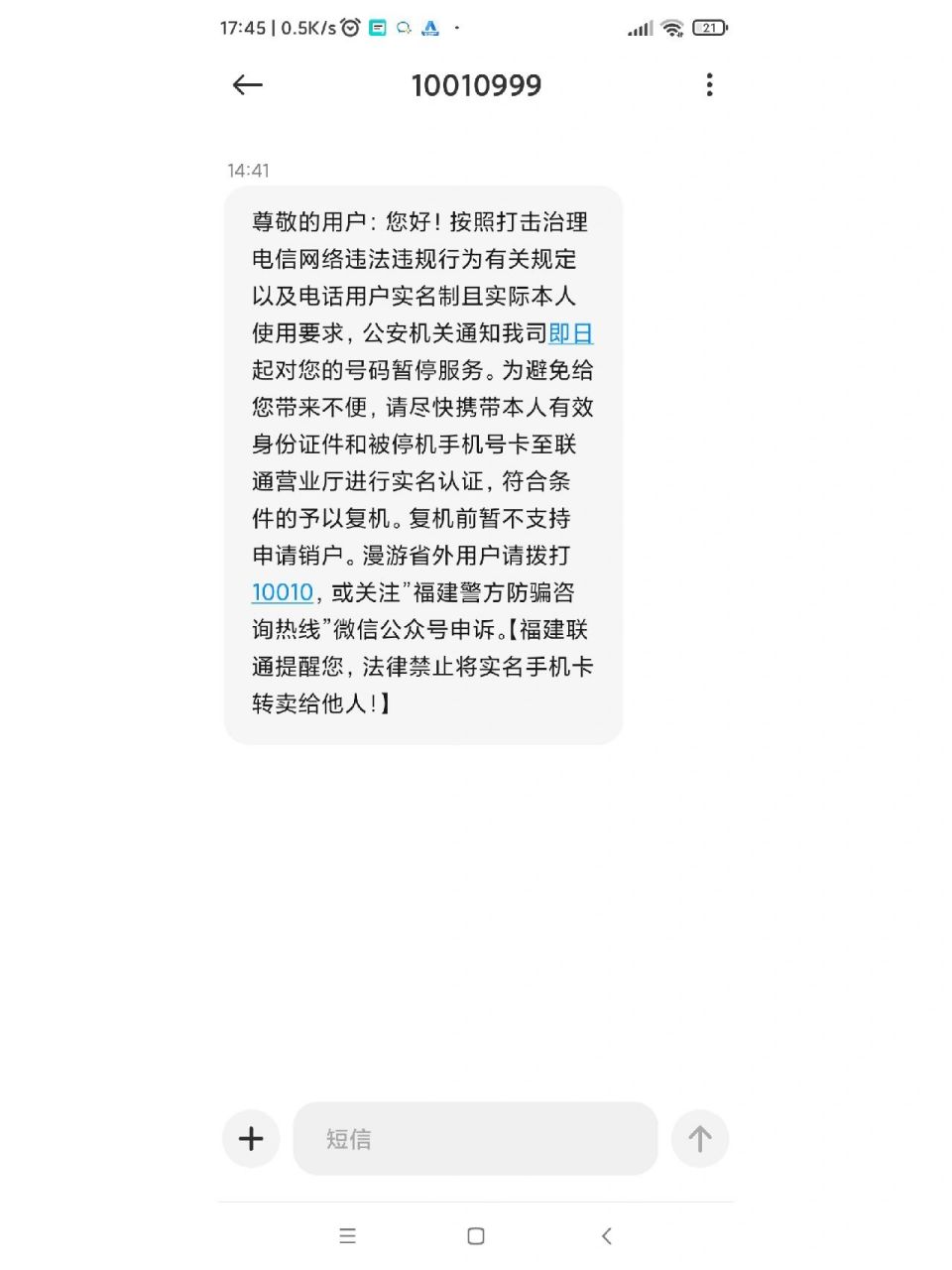Tap the 14:41 timestamp above the message

pos(253,171)
